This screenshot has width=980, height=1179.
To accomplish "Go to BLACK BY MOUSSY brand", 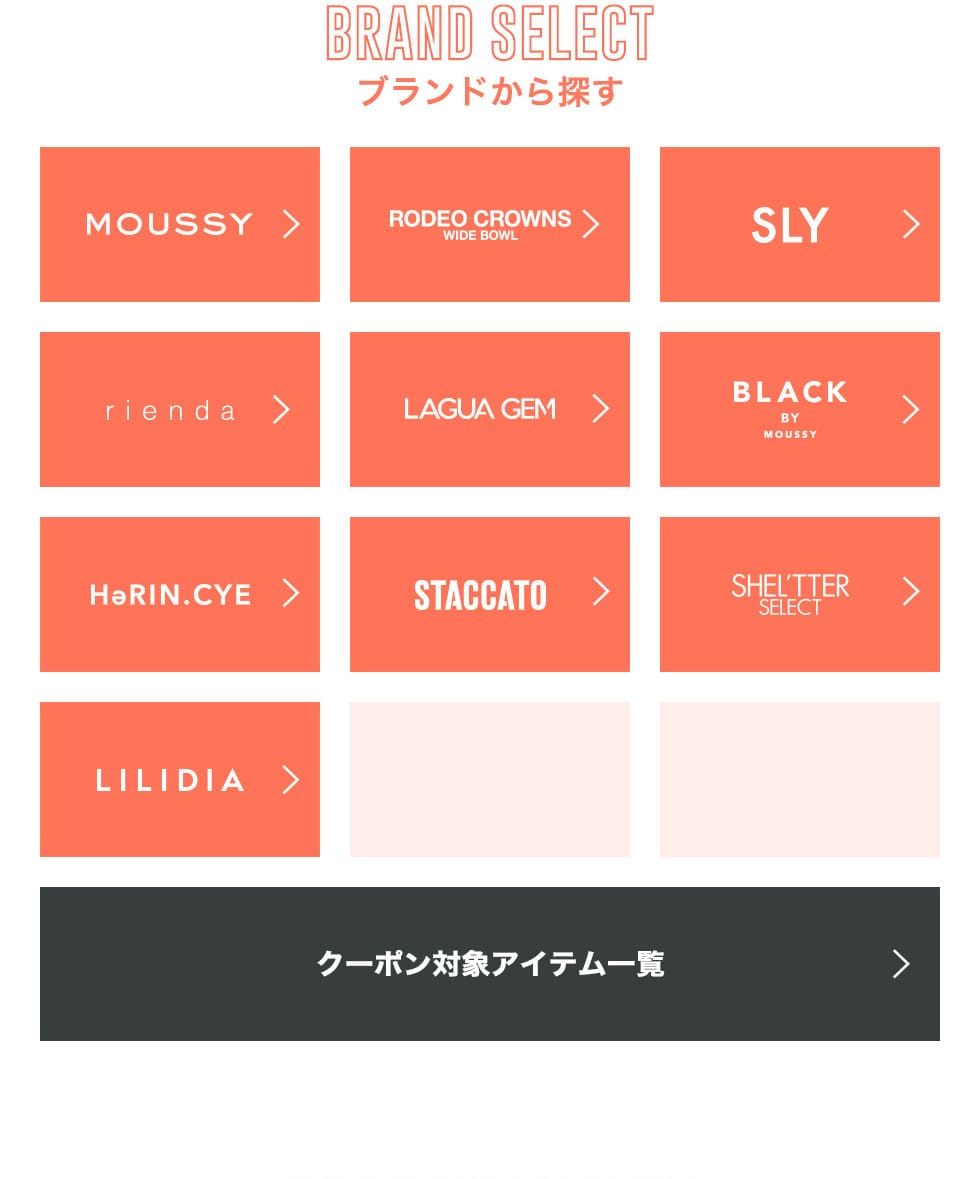I will point(800,409).
